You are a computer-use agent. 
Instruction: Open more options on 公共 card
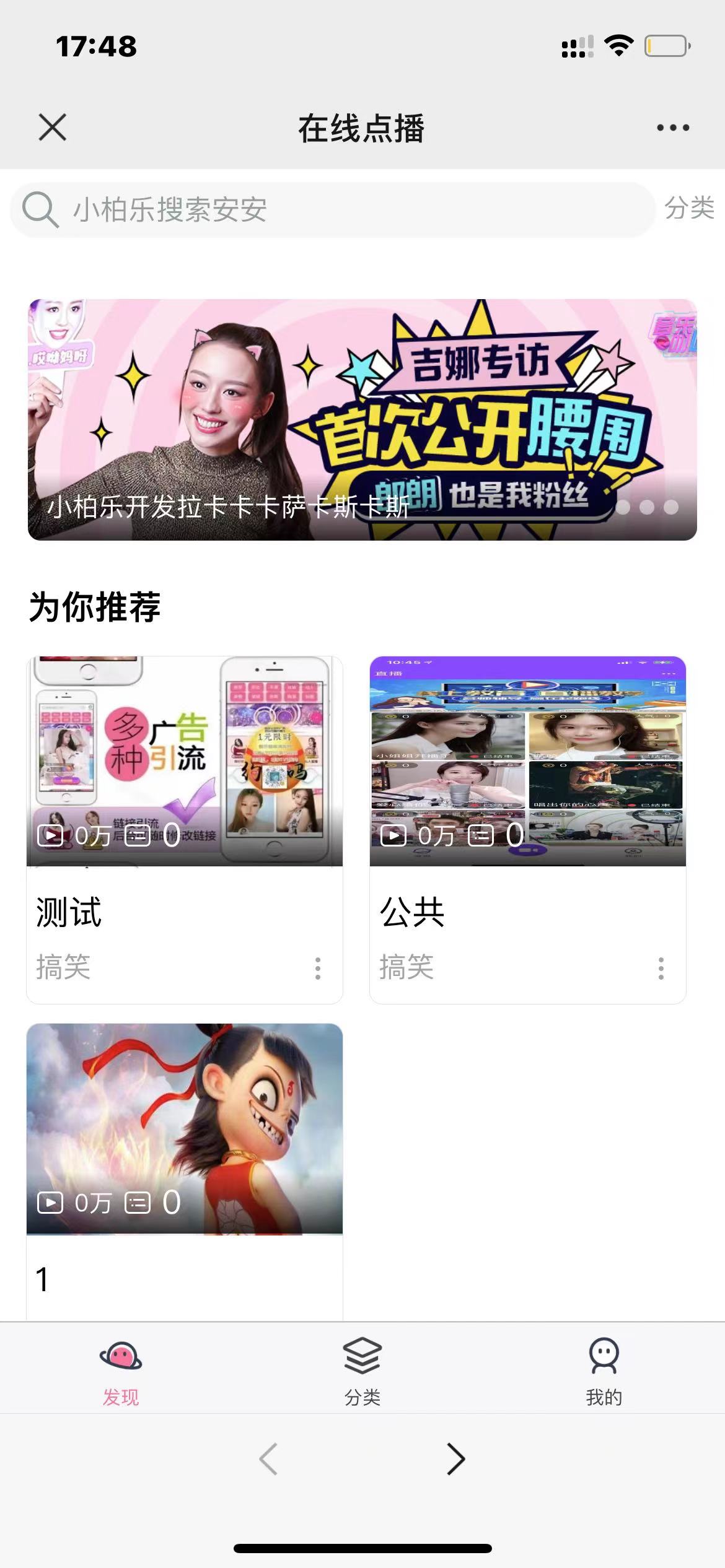661,968
